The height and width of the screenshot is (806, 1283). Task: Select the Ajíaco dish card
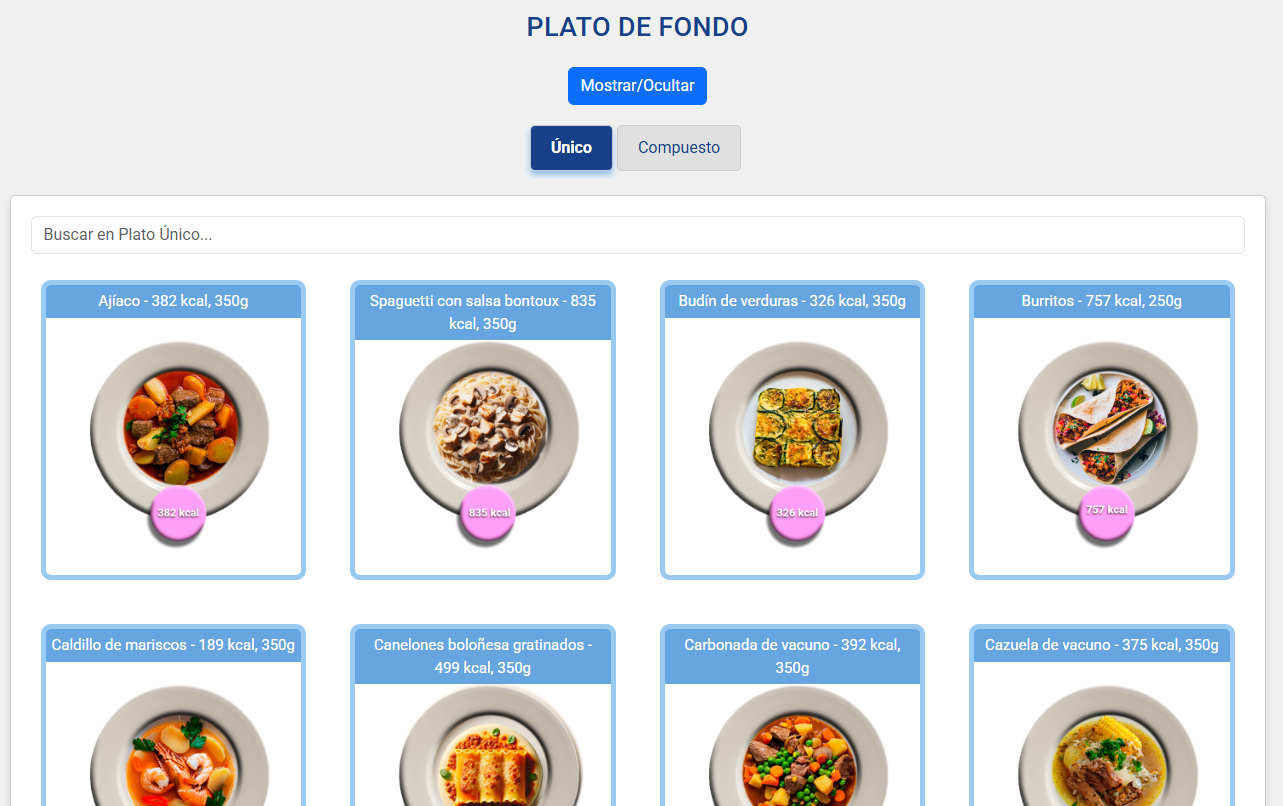pos(173,430)
